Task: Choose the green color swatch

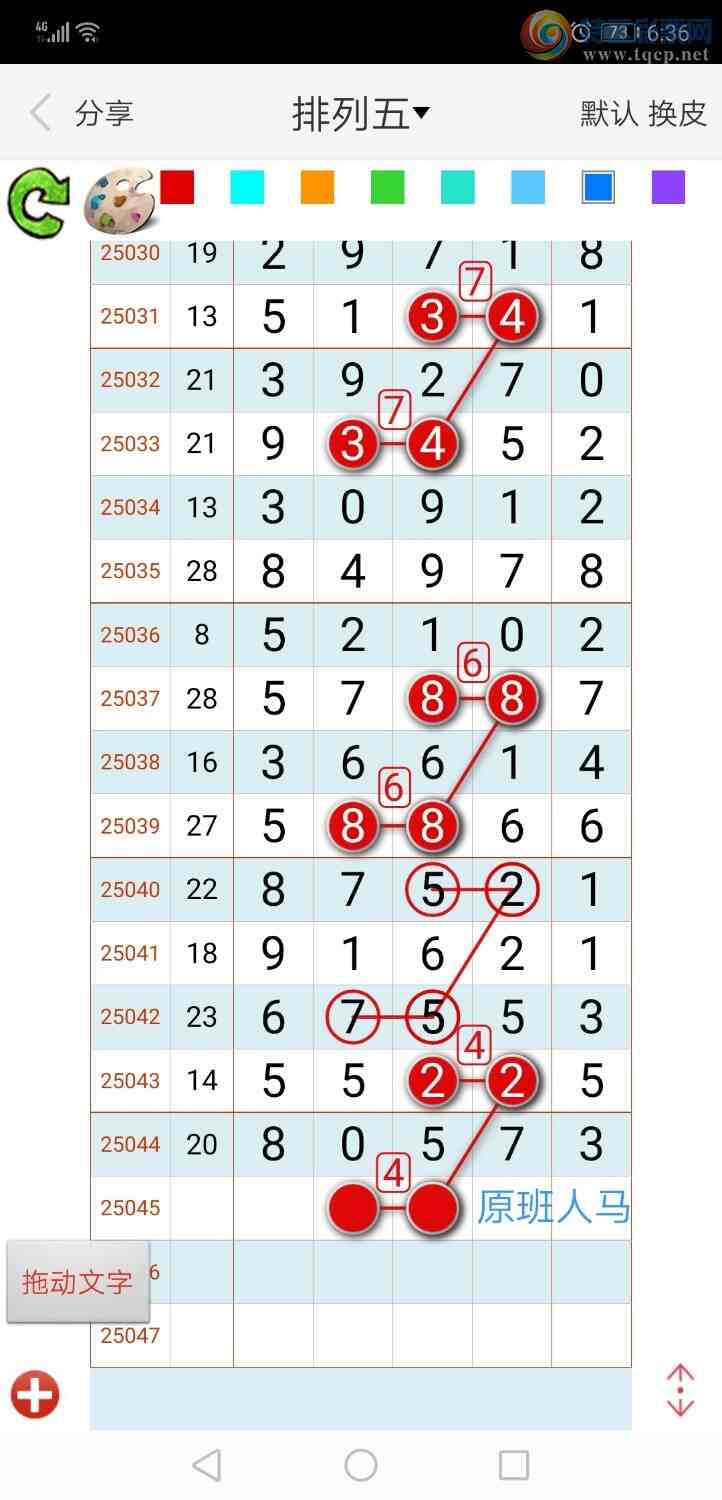Action: [387, 187]
